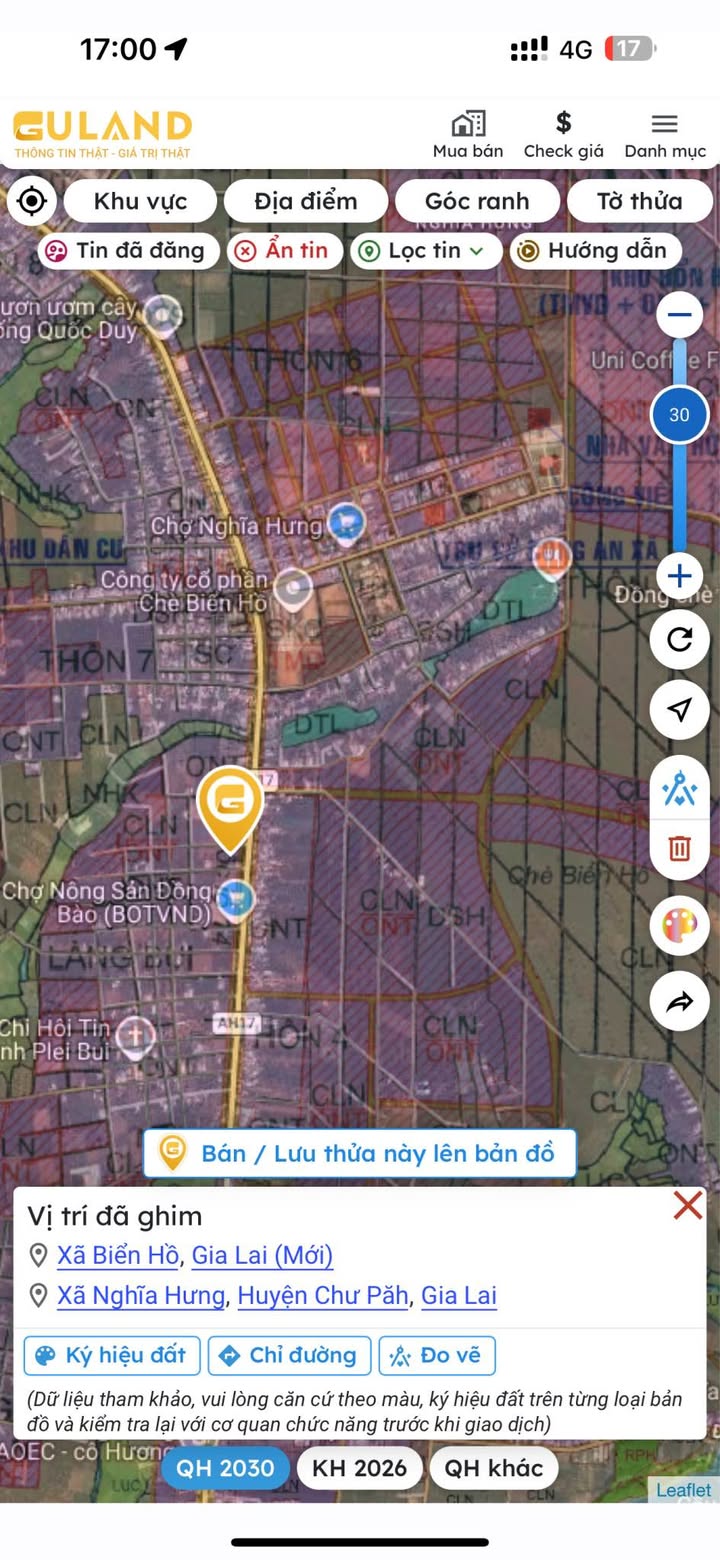Open the color palette options
The height and width of the screenshot is (1560, 720).
(680, 926)
